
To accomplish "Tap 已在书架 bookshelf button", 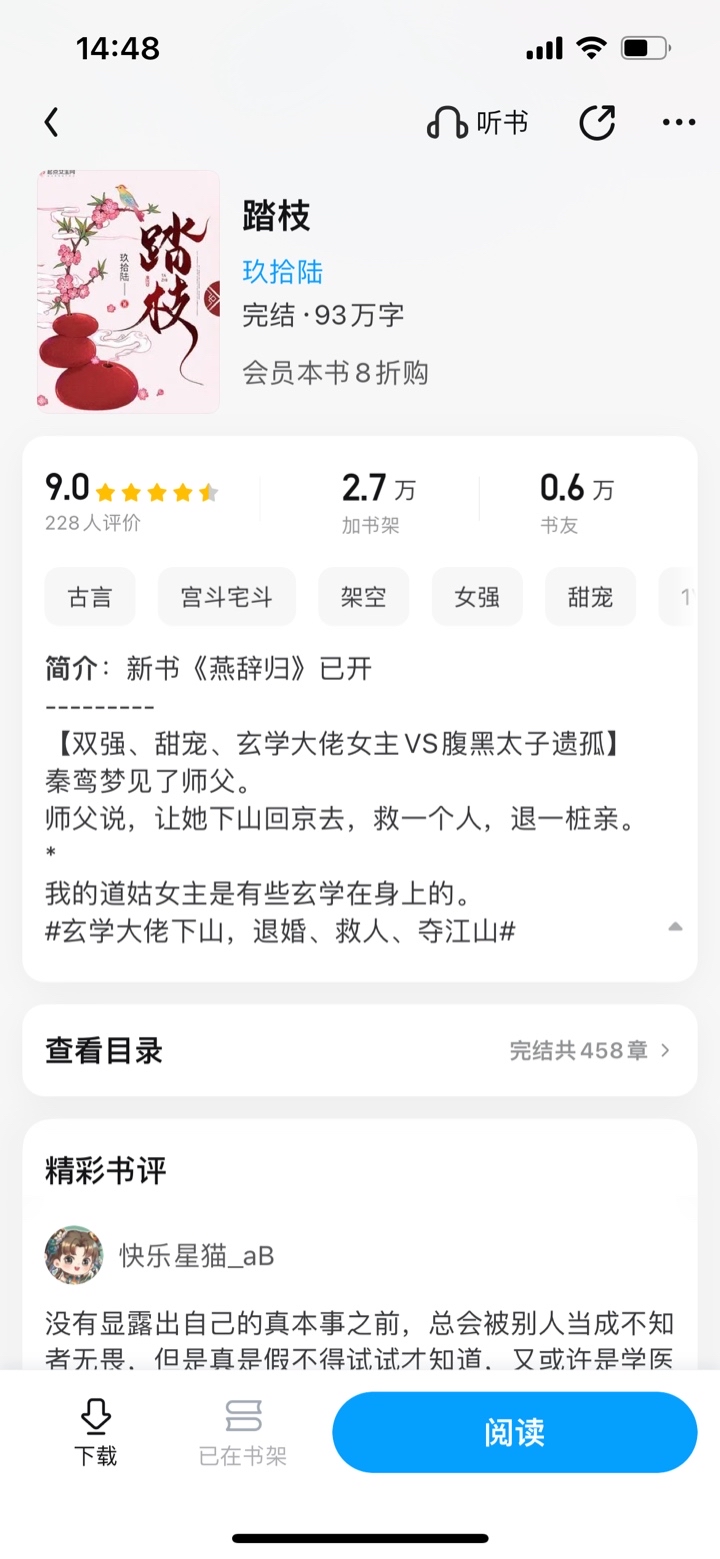I will tap(243, 1432).
